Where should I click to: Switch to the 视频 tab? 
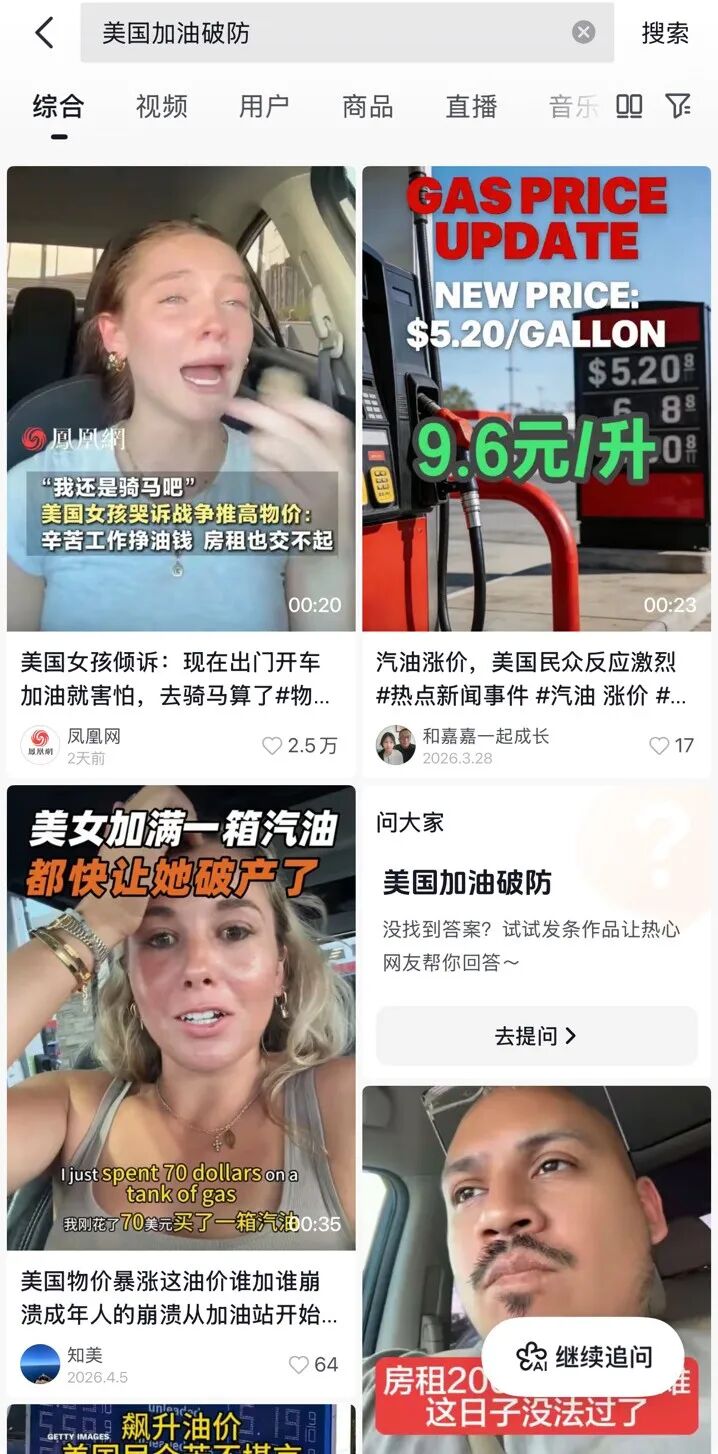[161, 107]
